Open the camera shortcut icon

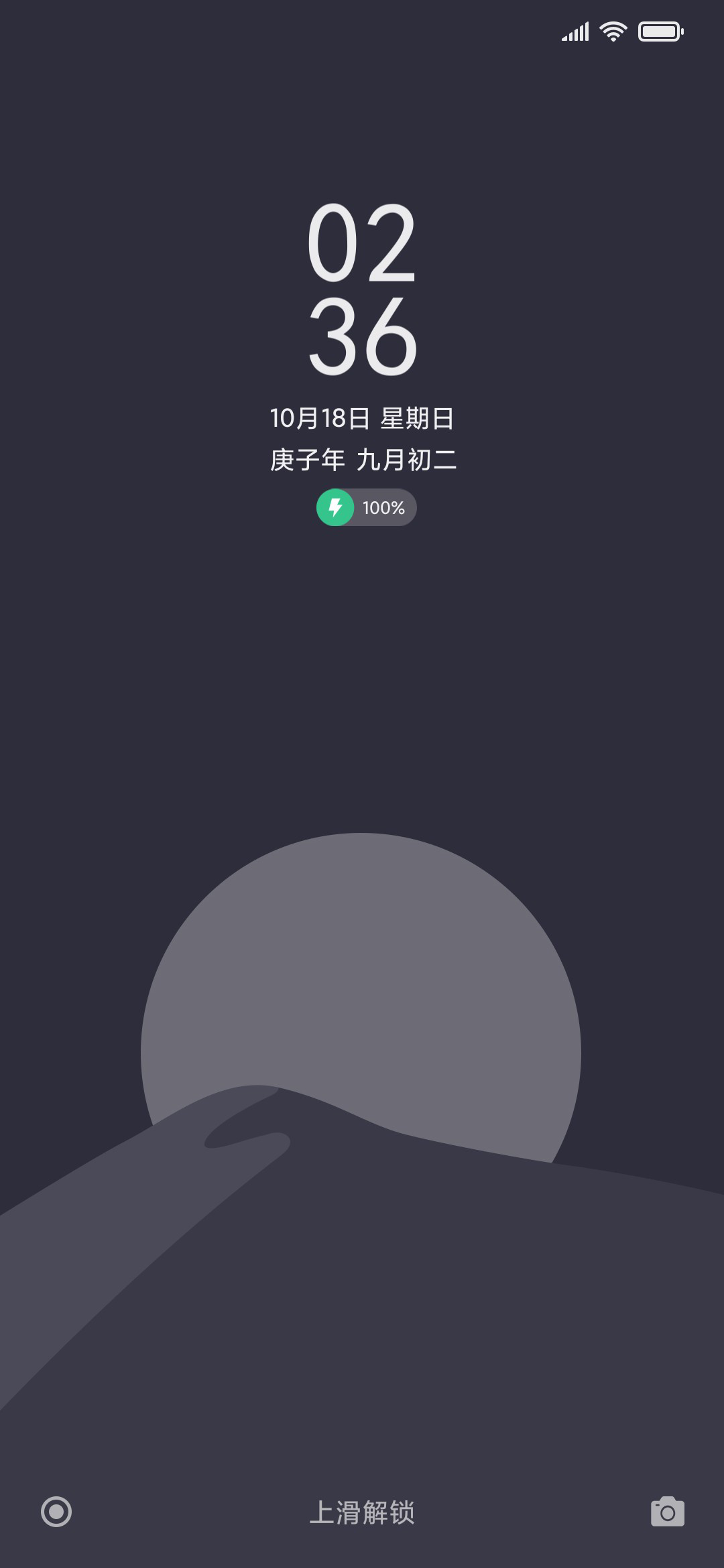668,1511
